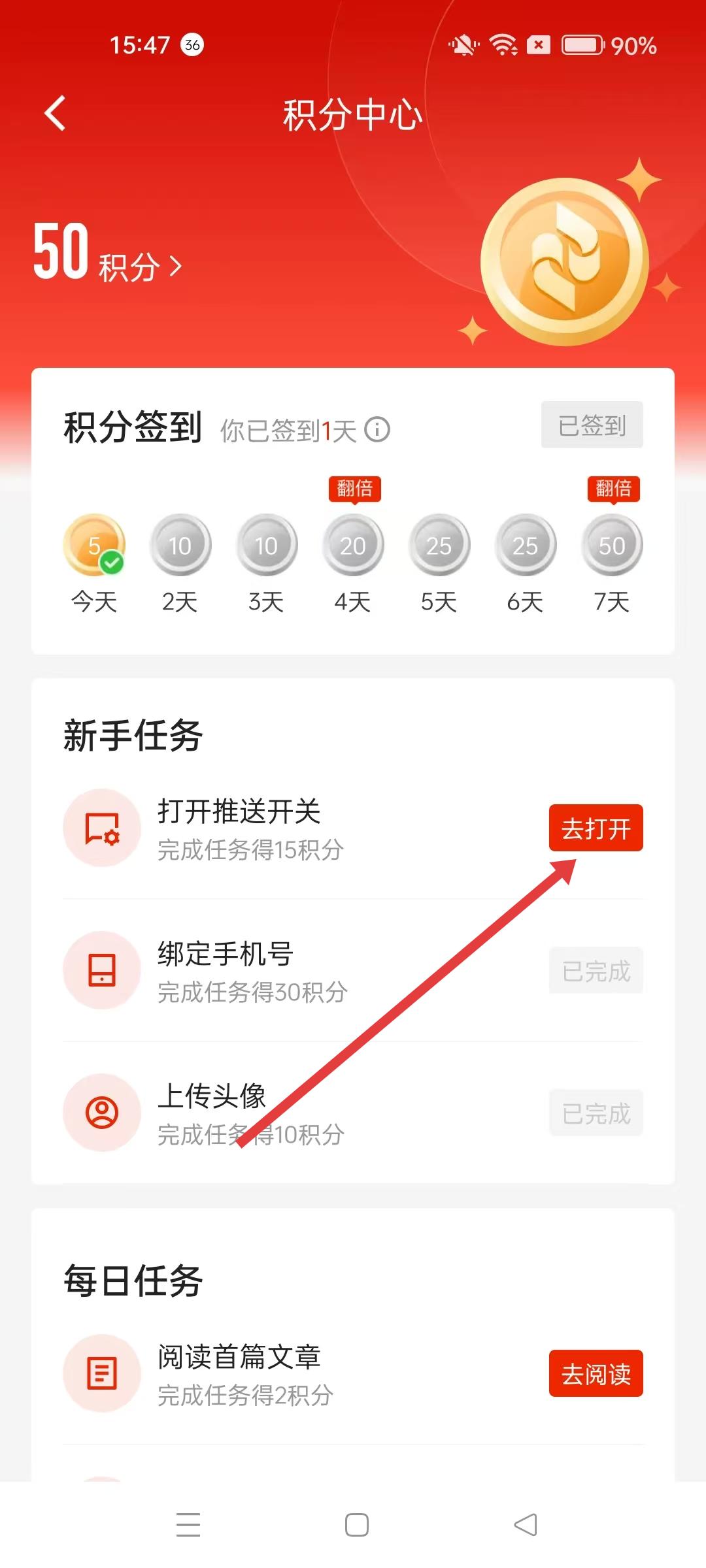Tap the 去打开 button for push notifications

point(596,828)
